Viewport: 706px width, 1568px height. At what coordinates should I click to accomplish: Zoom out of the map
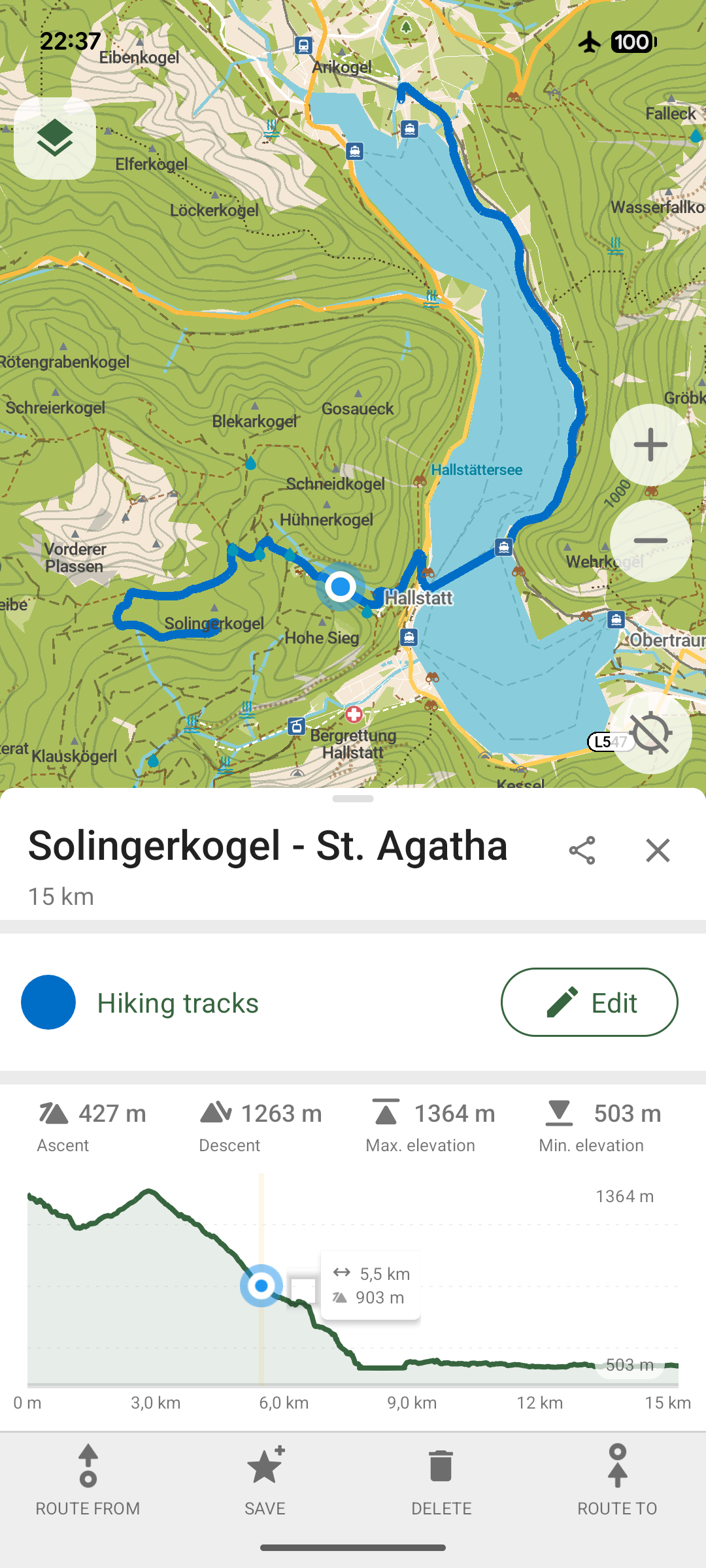[x=650, y=541]
